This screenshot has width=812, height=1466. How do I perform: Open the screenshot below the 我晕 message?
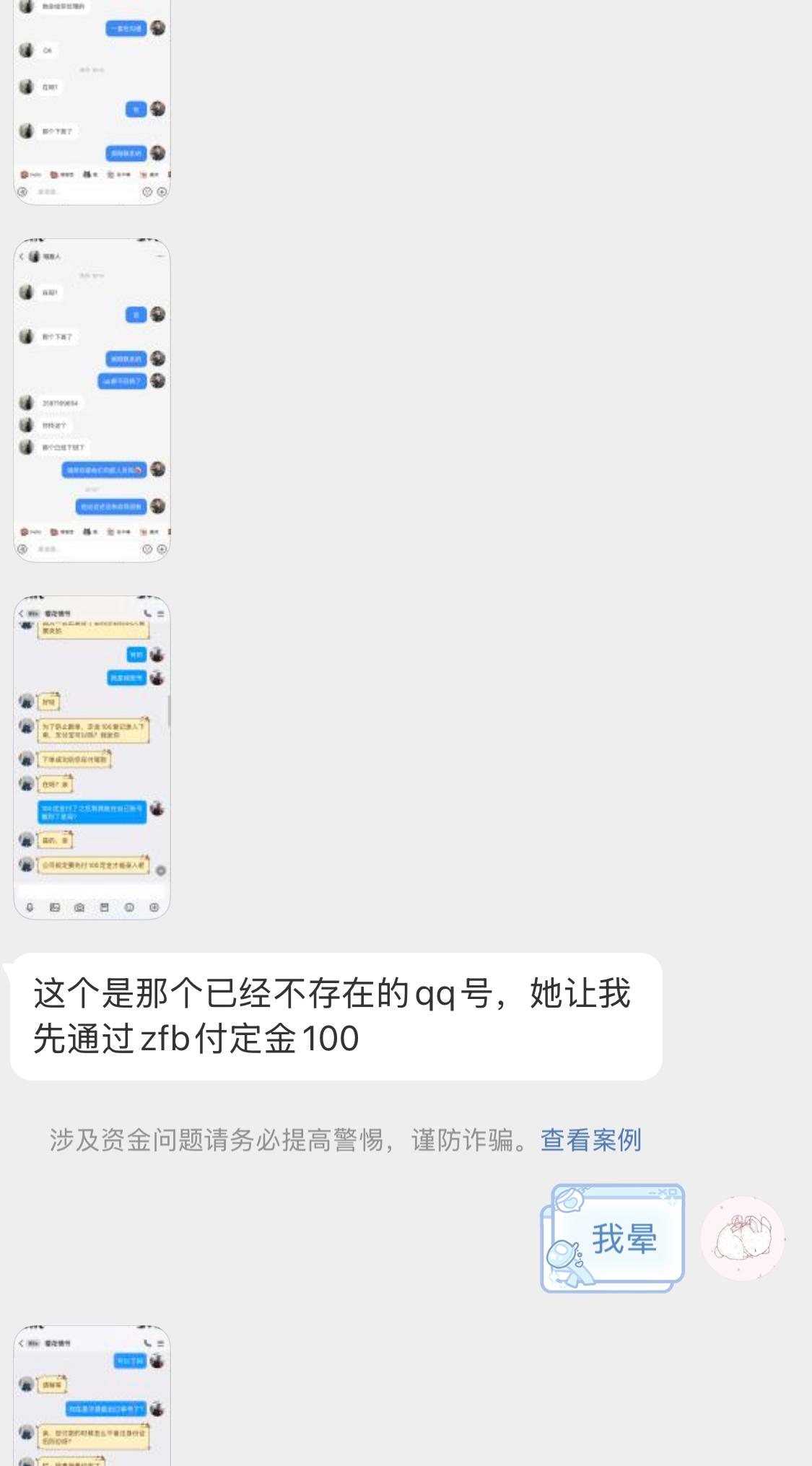92,1395
